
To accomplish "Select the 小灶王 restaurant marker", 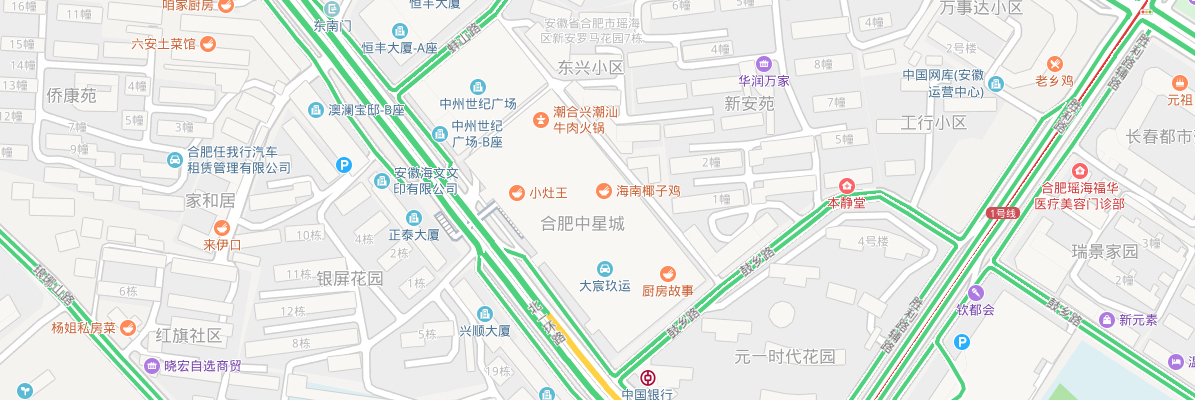I will click(x=517, y=192).
